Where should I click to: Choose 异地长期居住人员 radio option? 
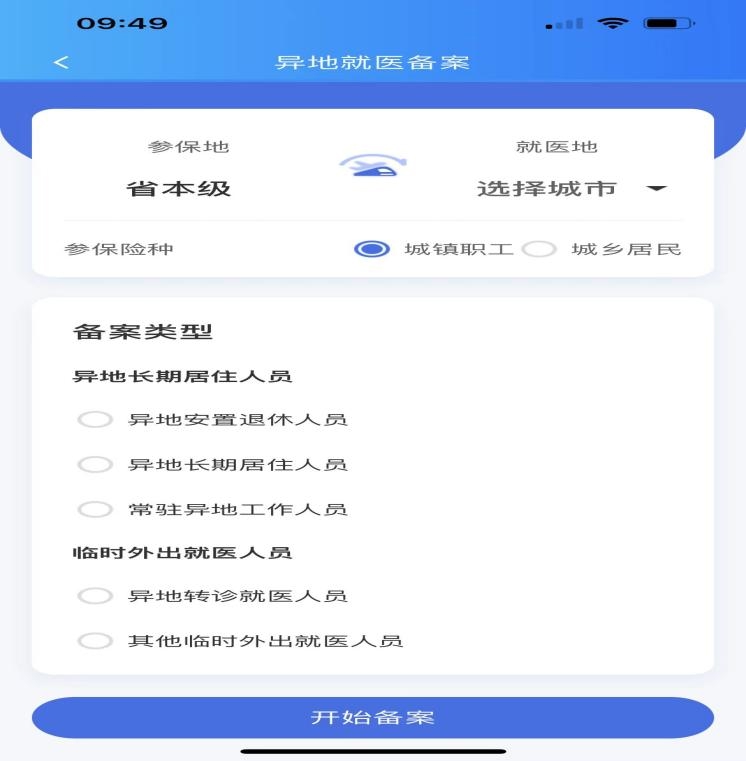coord(96,464)
